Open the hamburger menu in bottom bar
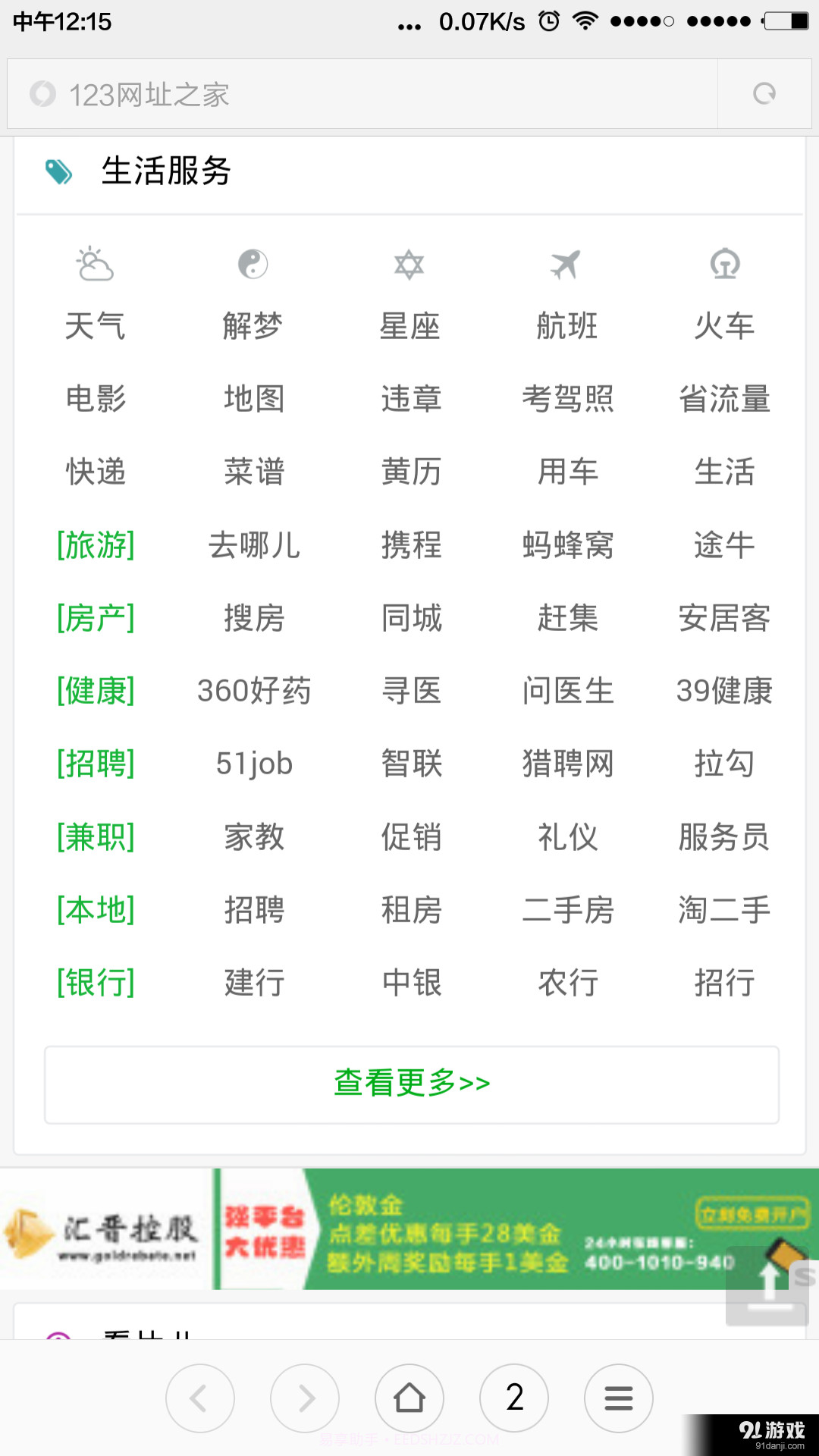819x1456 pixels. click(x=619, y=1398)
